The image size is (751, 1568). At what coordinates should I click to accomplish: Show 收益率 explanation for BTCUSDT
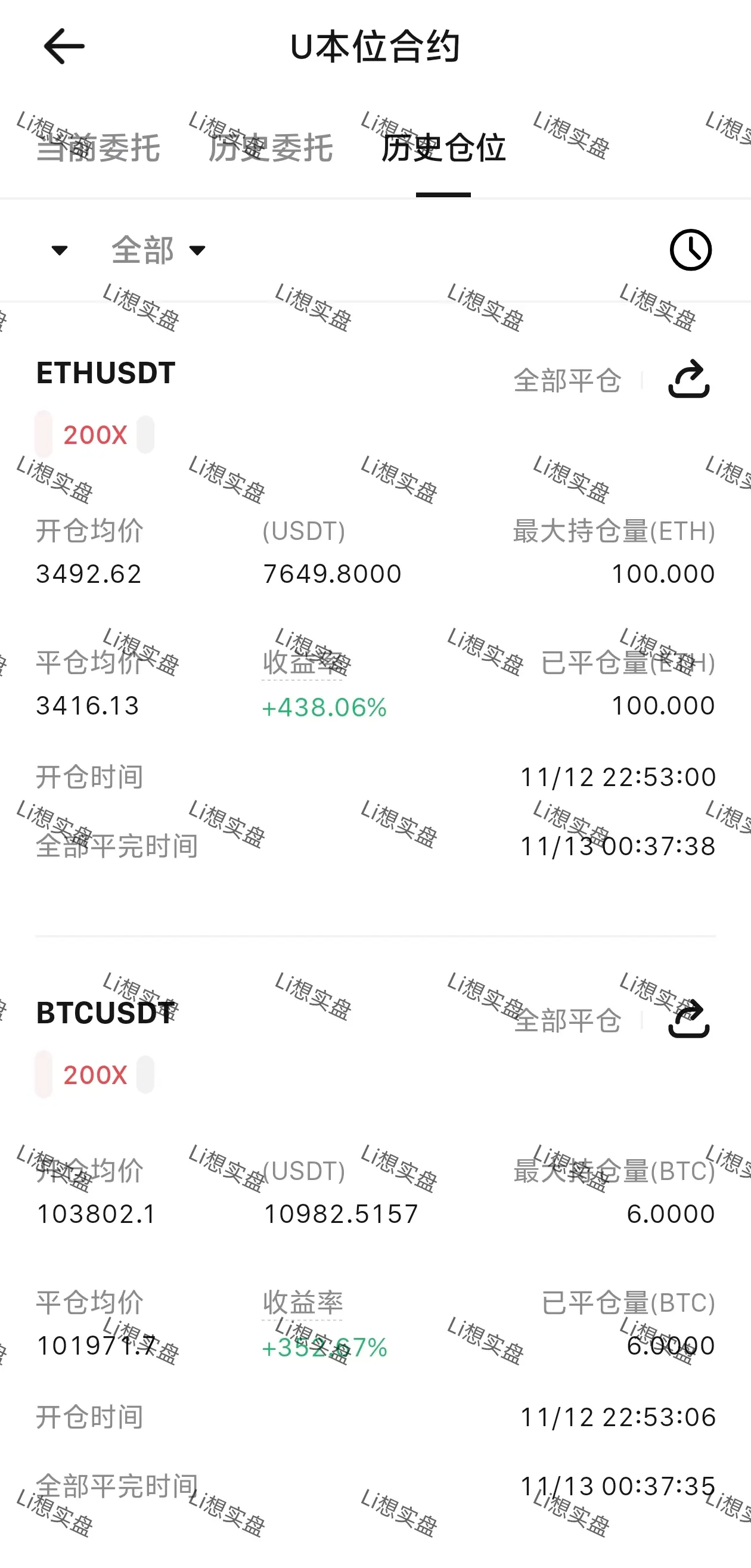tap(302, 1303)
